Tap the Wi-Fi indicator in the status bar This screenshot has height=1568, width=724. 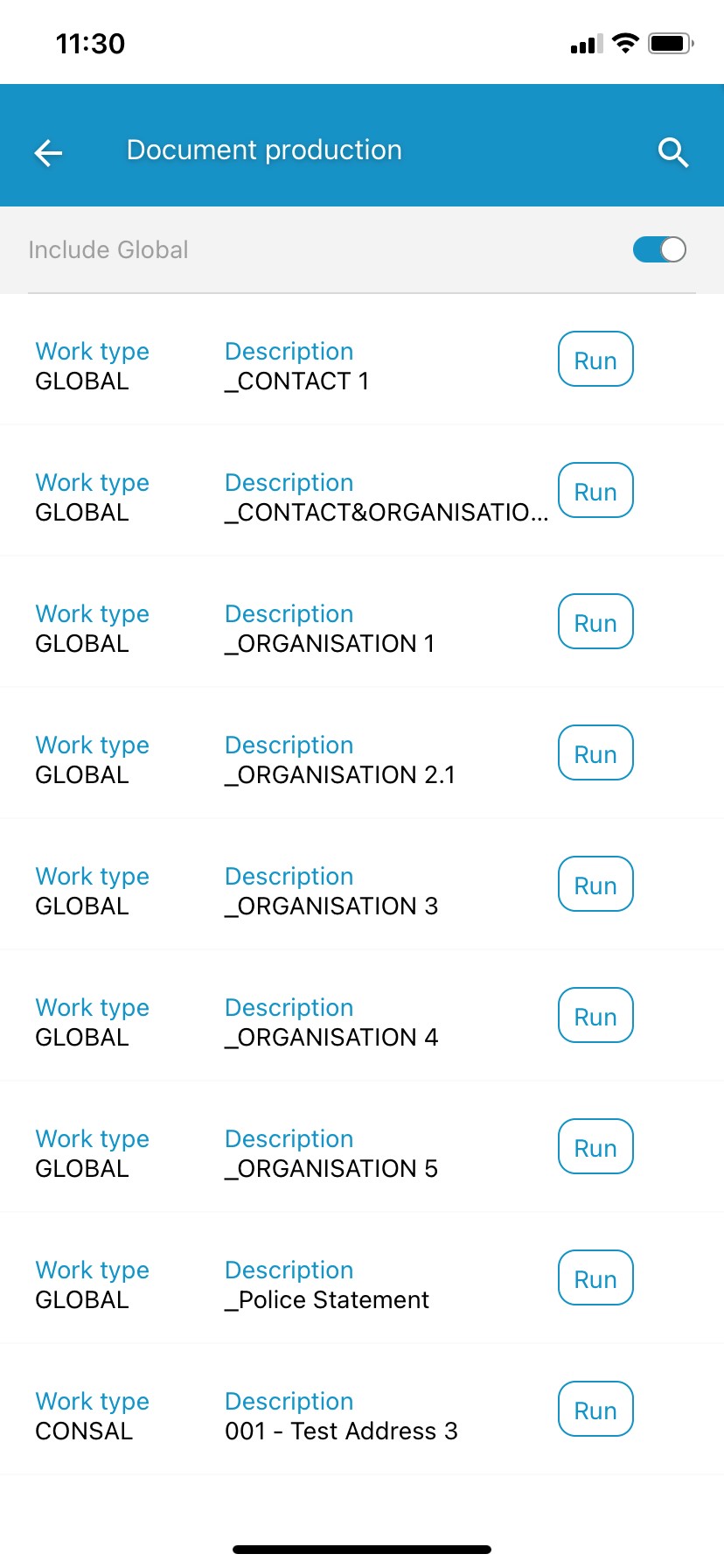coord(624,42)
